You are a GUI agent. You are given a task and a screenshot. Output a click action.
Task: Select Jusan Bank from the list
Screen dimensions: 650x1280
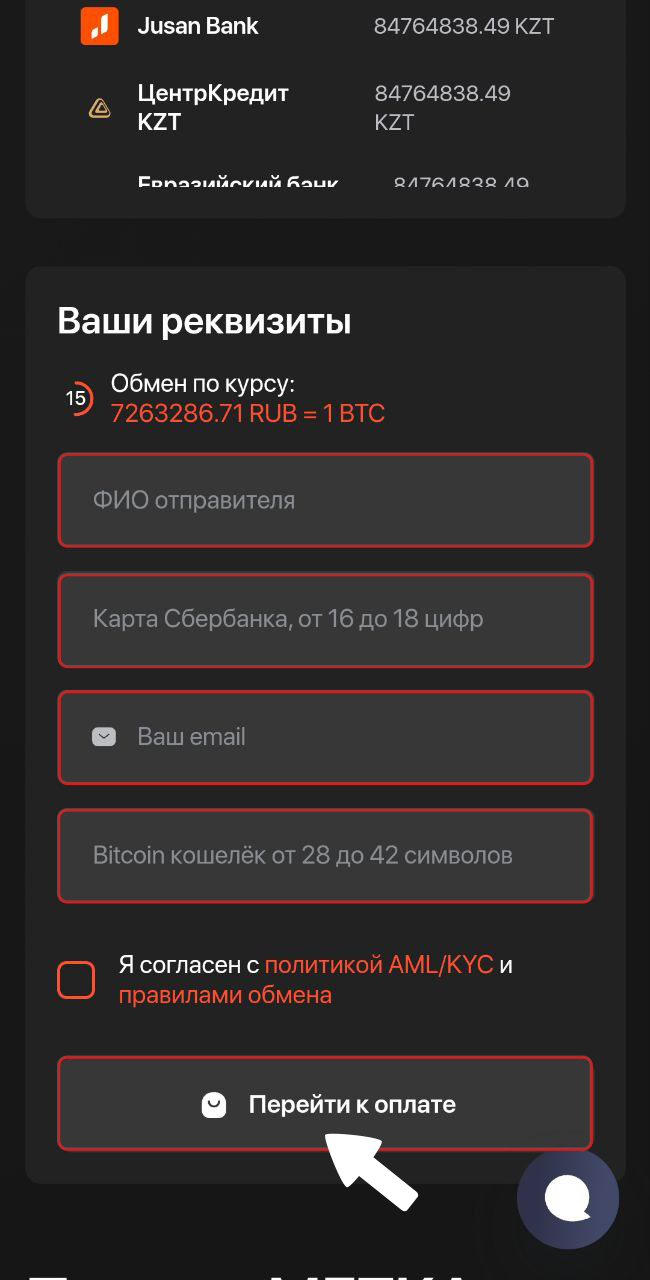pos(197,26)
